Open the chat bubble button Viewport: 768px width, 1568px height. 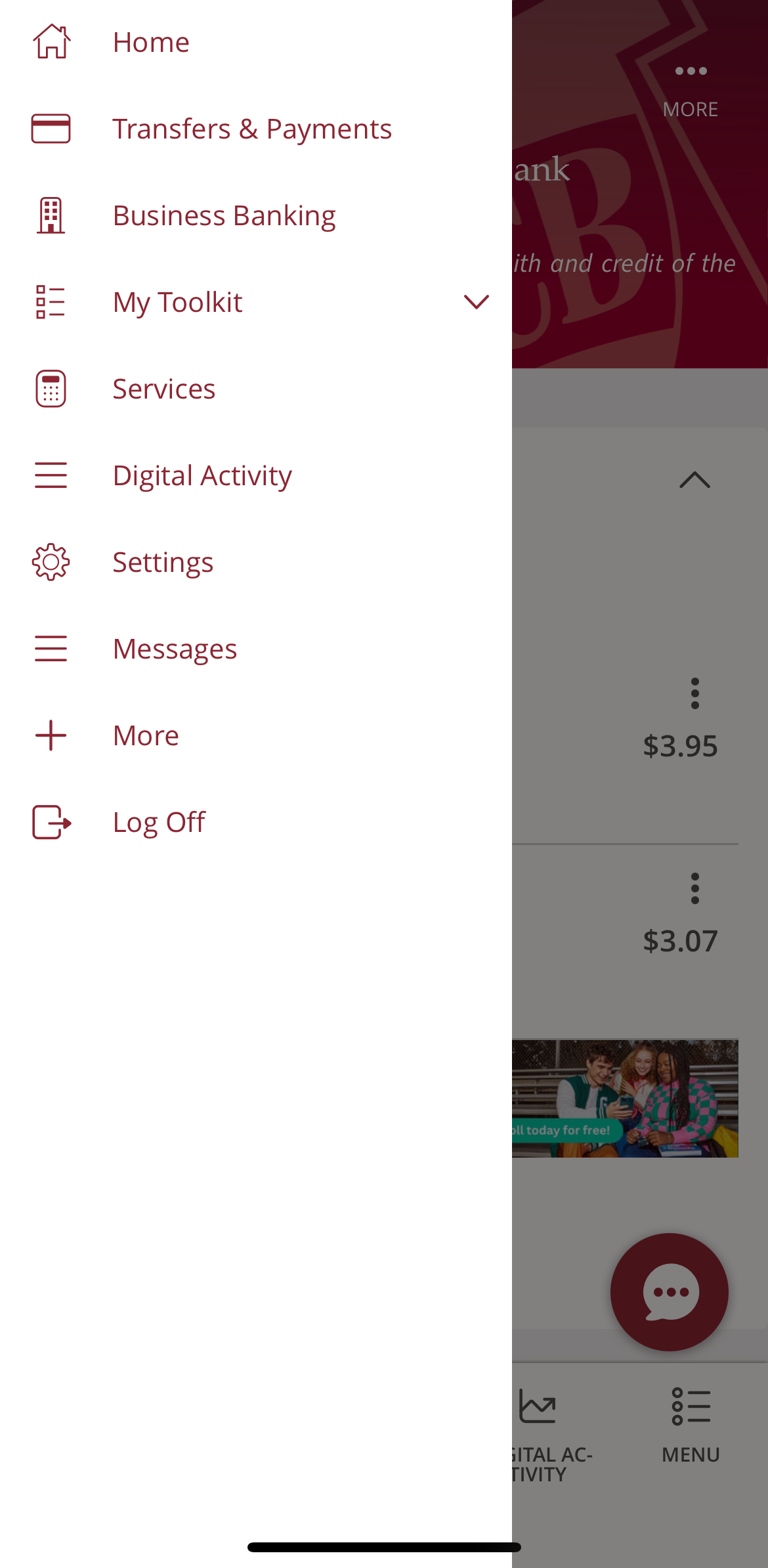pos(669,1292)
